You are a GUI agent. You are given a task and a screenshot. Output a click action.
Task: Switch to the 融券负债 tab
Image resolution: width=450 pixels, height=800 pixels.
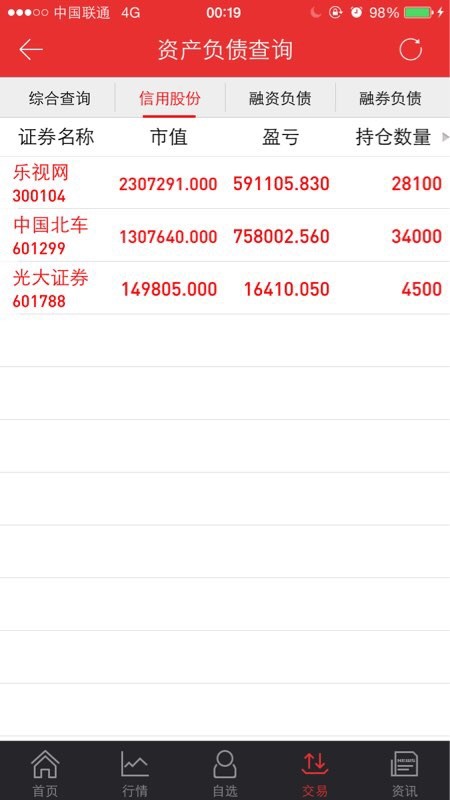click(x=390, y=98)
